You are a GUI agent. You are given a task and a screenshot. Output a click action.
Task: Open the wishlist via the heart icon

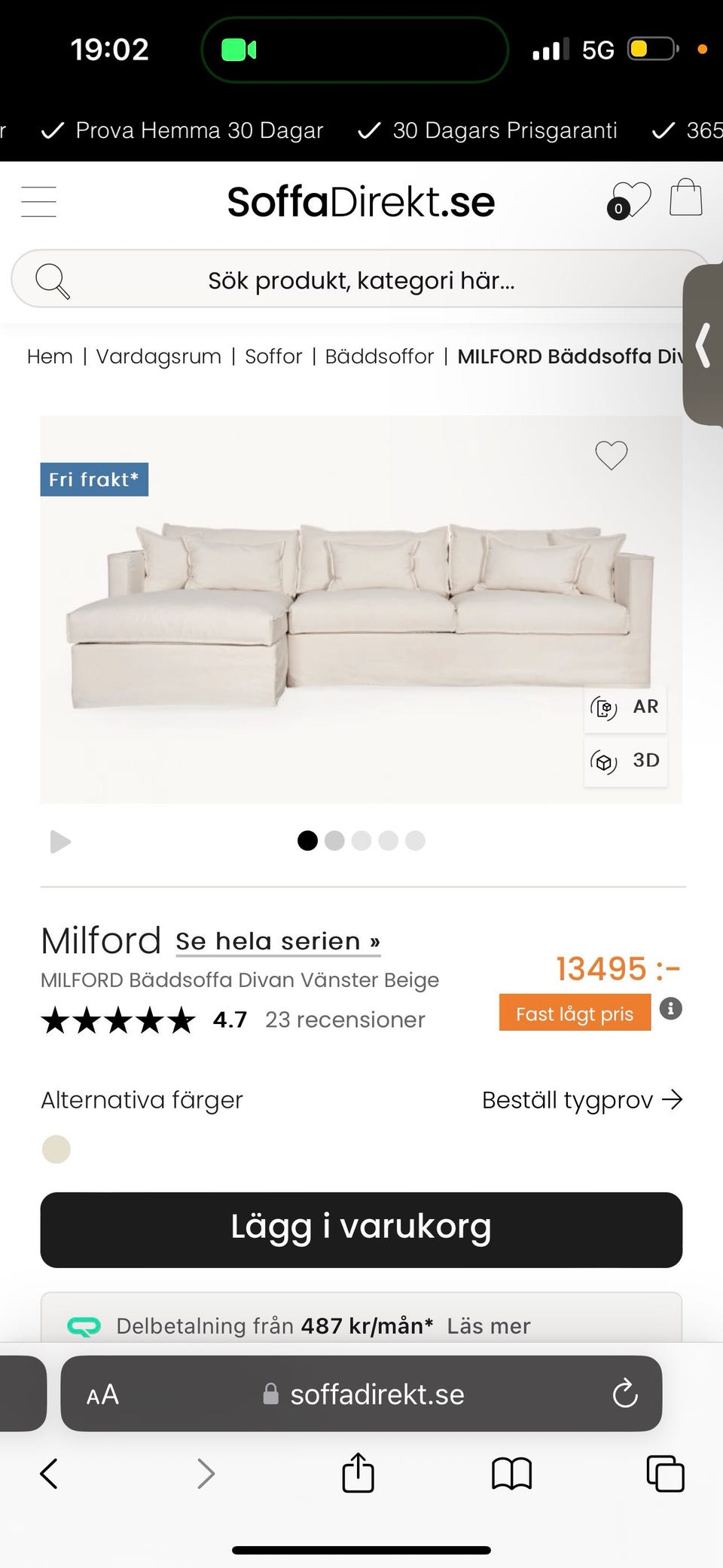point(633,198)
